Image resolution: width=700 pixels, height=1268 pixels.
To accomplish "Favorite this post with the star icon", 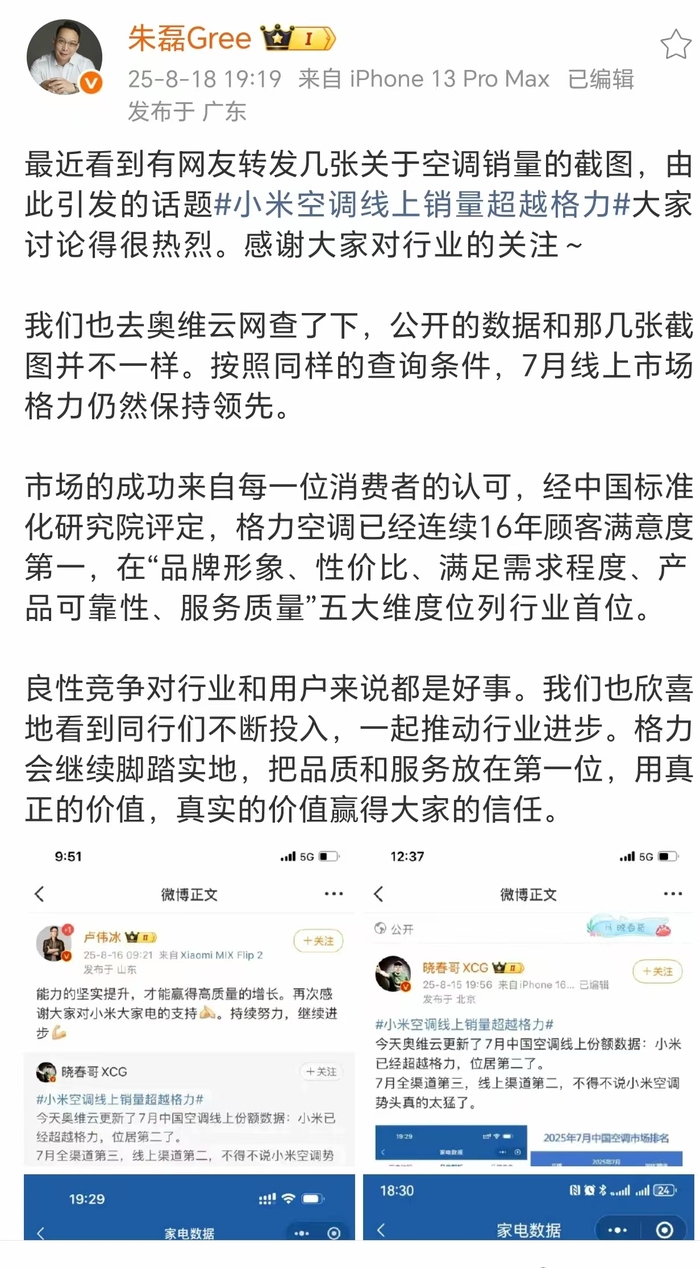I will pos(676,45).
